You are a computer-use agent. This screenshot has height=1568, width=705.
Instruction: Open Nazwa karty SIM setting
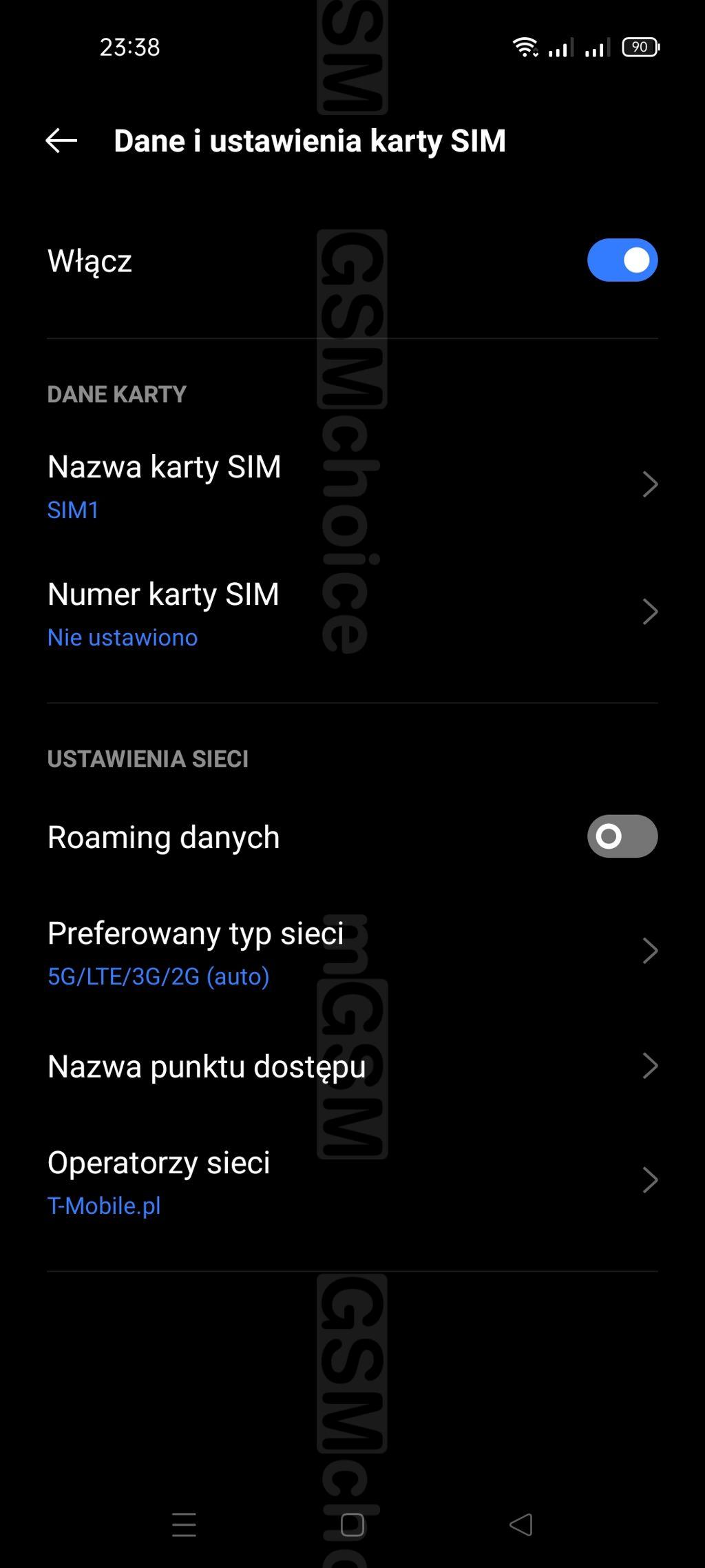pyautogui.click(x=352, y=486)
